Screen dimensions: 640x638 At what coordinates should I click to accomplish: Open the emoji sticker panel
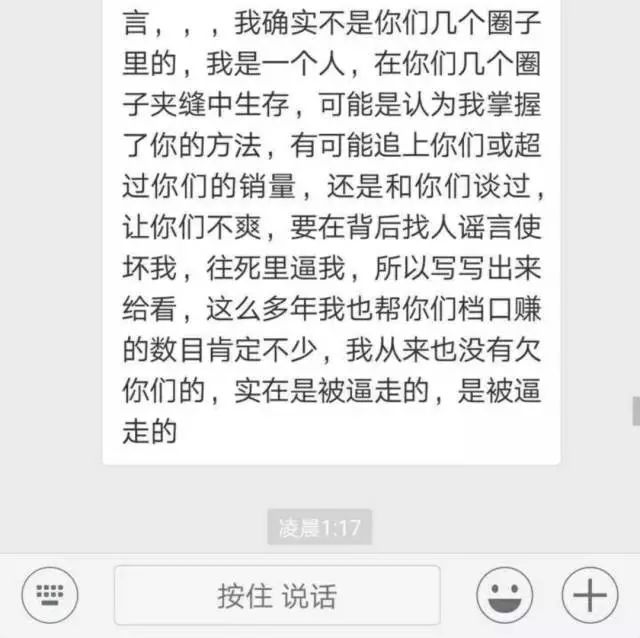coord(504,596)
